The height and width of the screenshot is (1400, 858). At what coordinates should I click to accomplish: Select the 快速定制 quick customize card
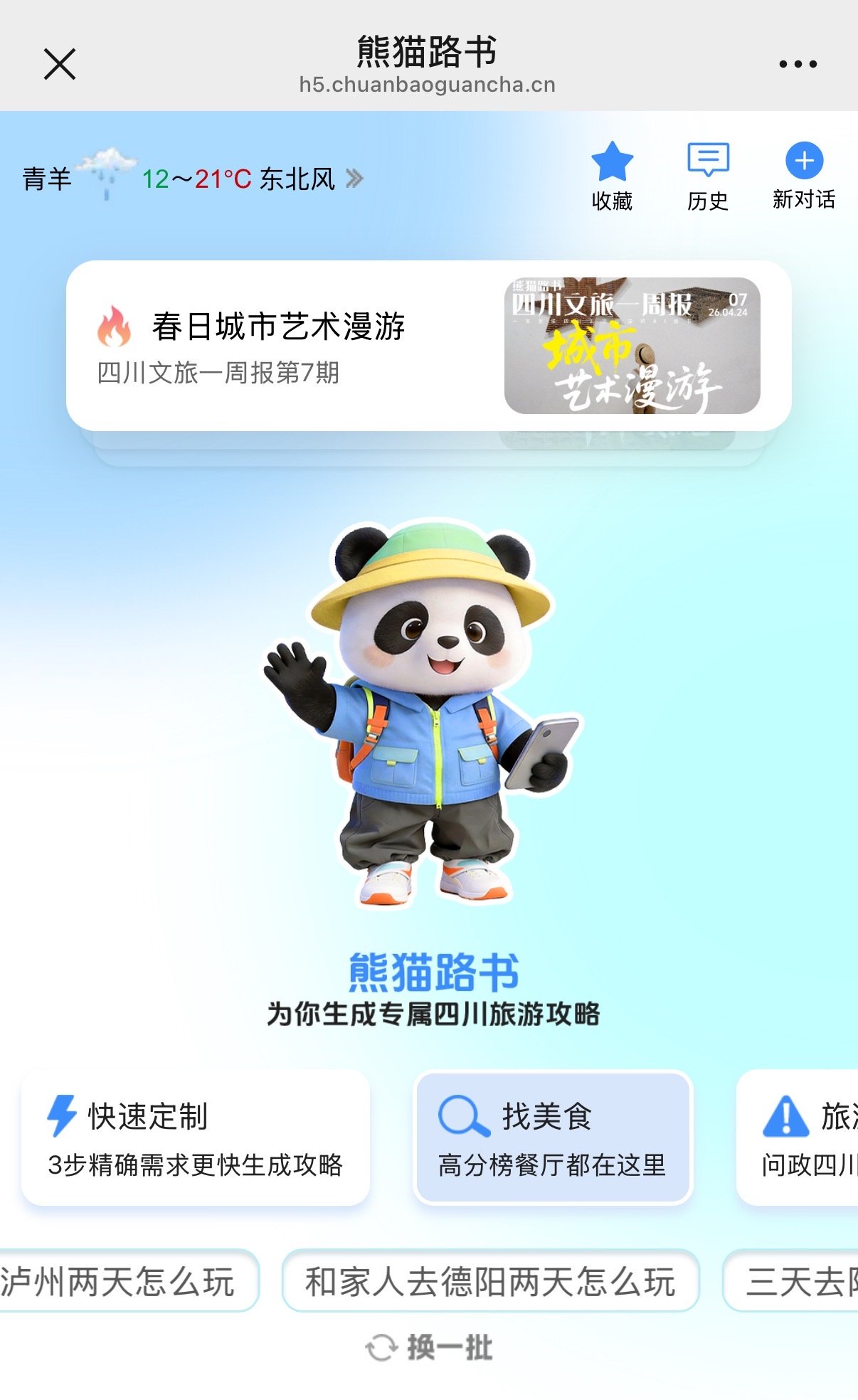tap(196, 1137)
